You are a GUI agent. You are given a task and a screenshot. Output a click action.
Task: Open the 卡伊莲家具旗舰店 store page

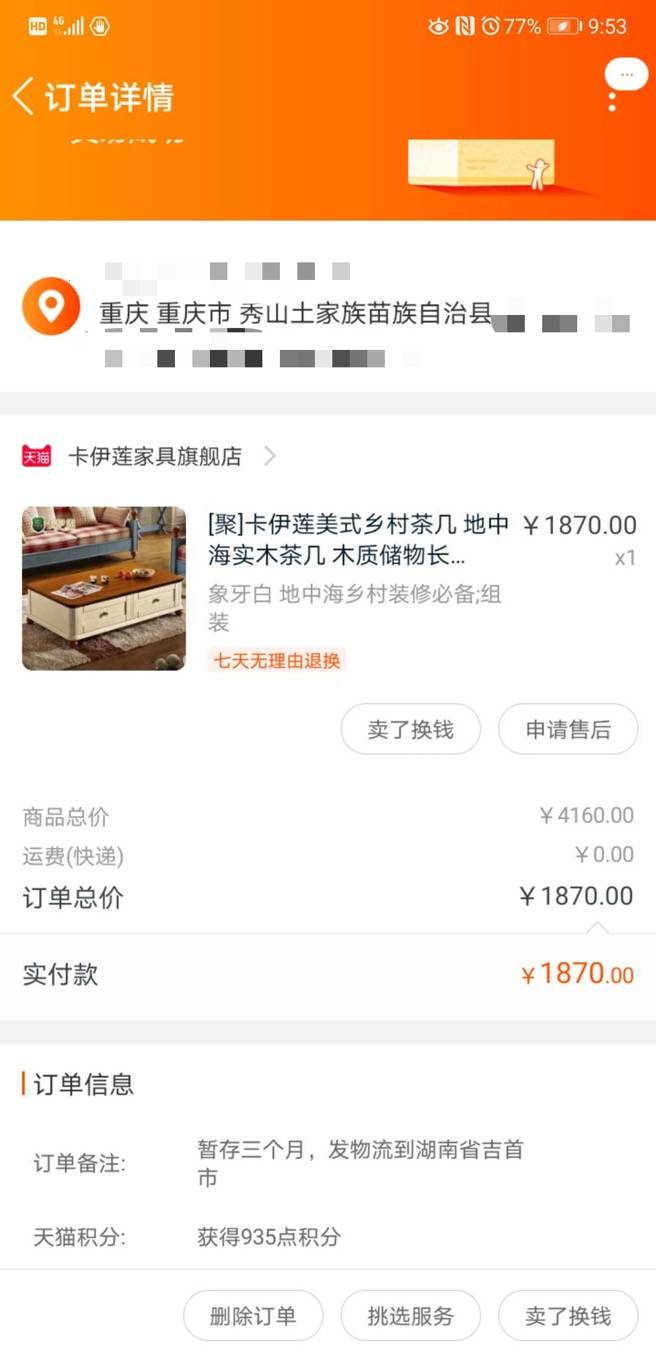click(150, 456)
